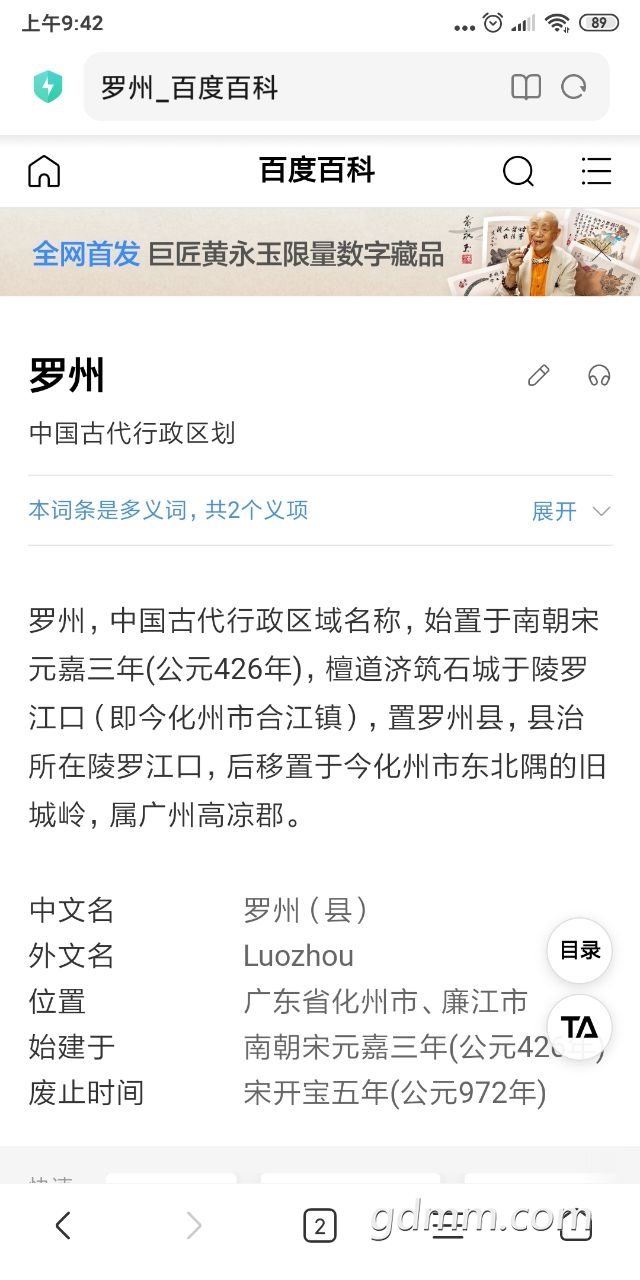Tap the floating TA button

point(580,1027)
